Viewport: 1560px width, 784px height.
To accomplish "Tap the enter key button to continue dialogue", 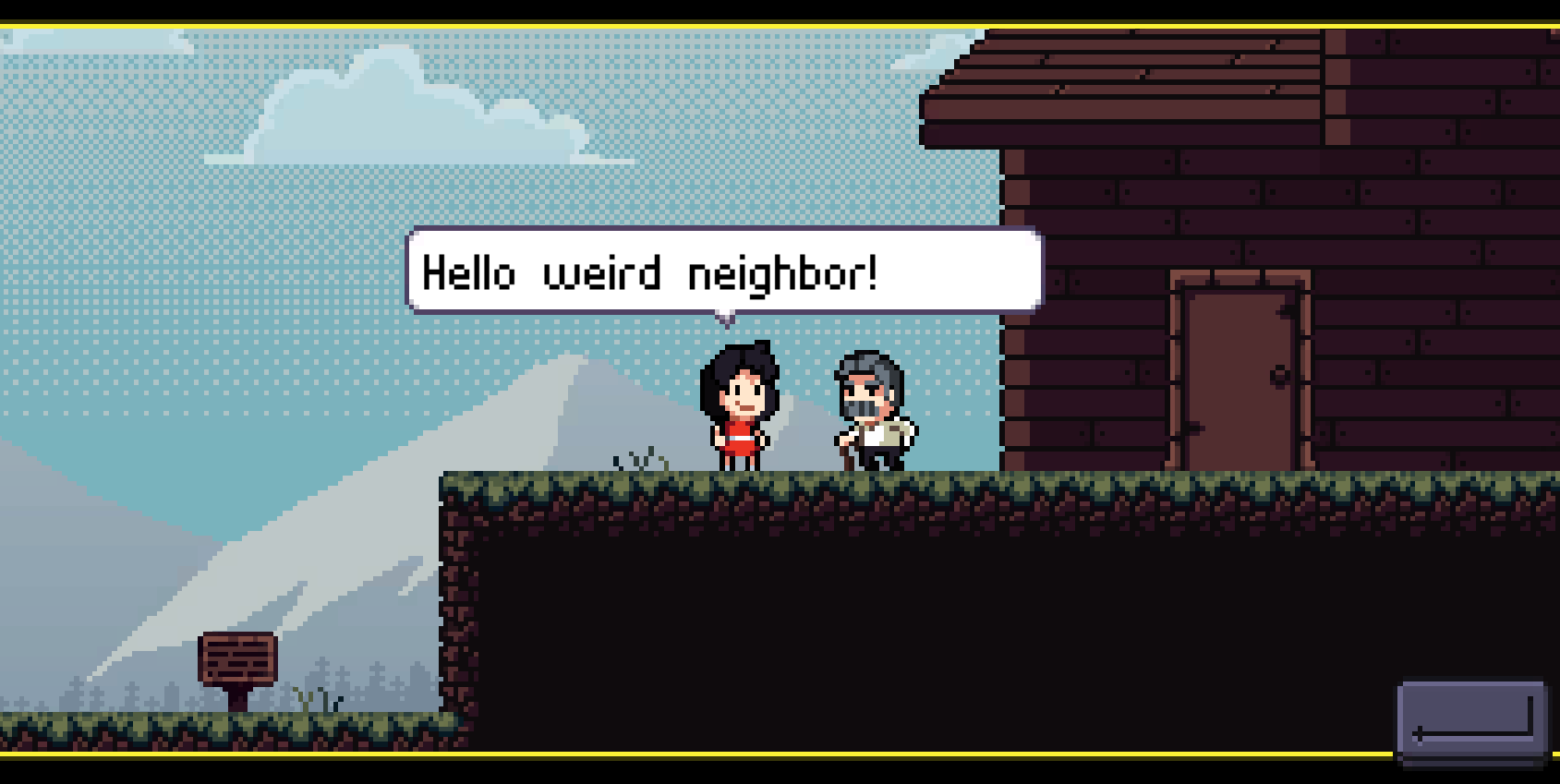I will coord(1472,721).
